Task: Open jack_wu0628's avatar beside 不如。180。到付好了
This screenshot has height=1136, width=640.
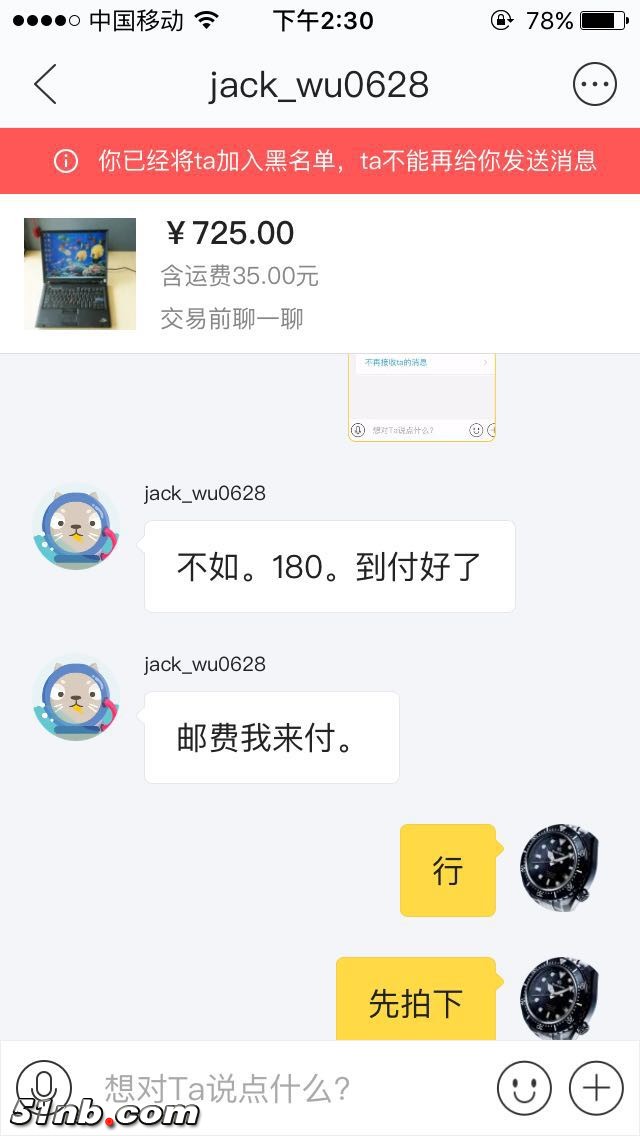Action: tap(76, 526)
